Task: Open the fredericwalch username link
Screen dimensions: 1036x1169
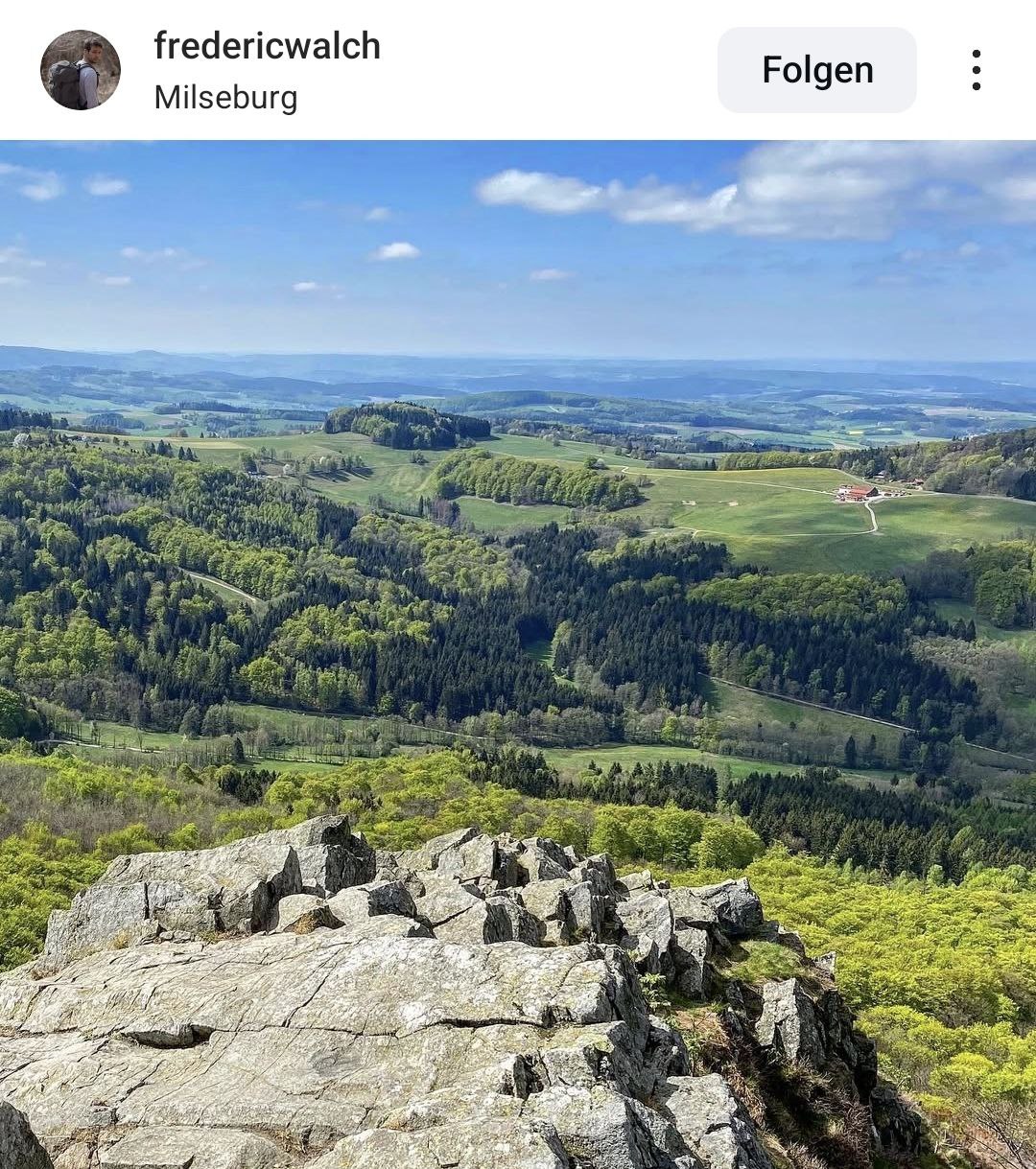Action: 267,46
